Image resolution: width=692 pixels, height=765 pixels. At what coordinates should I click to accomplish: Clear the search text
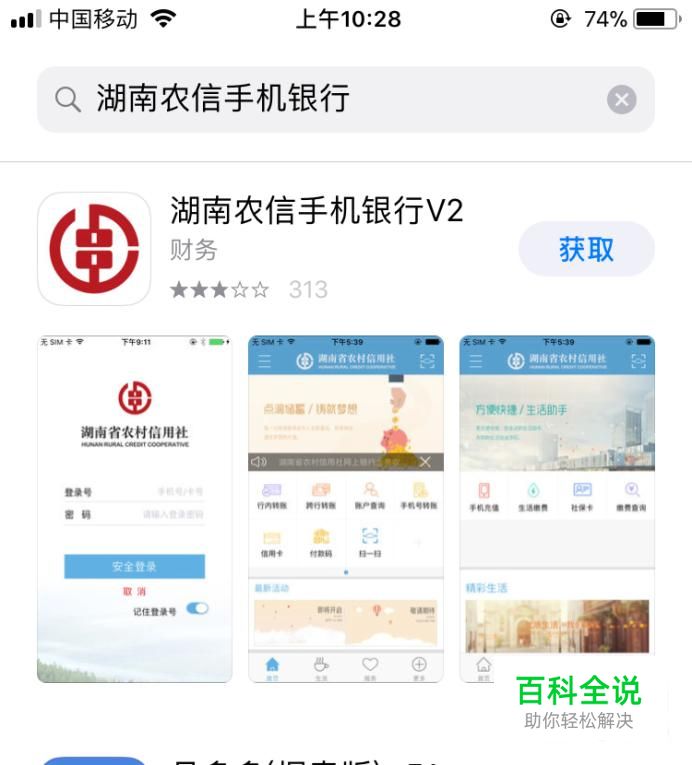(622, 99)
